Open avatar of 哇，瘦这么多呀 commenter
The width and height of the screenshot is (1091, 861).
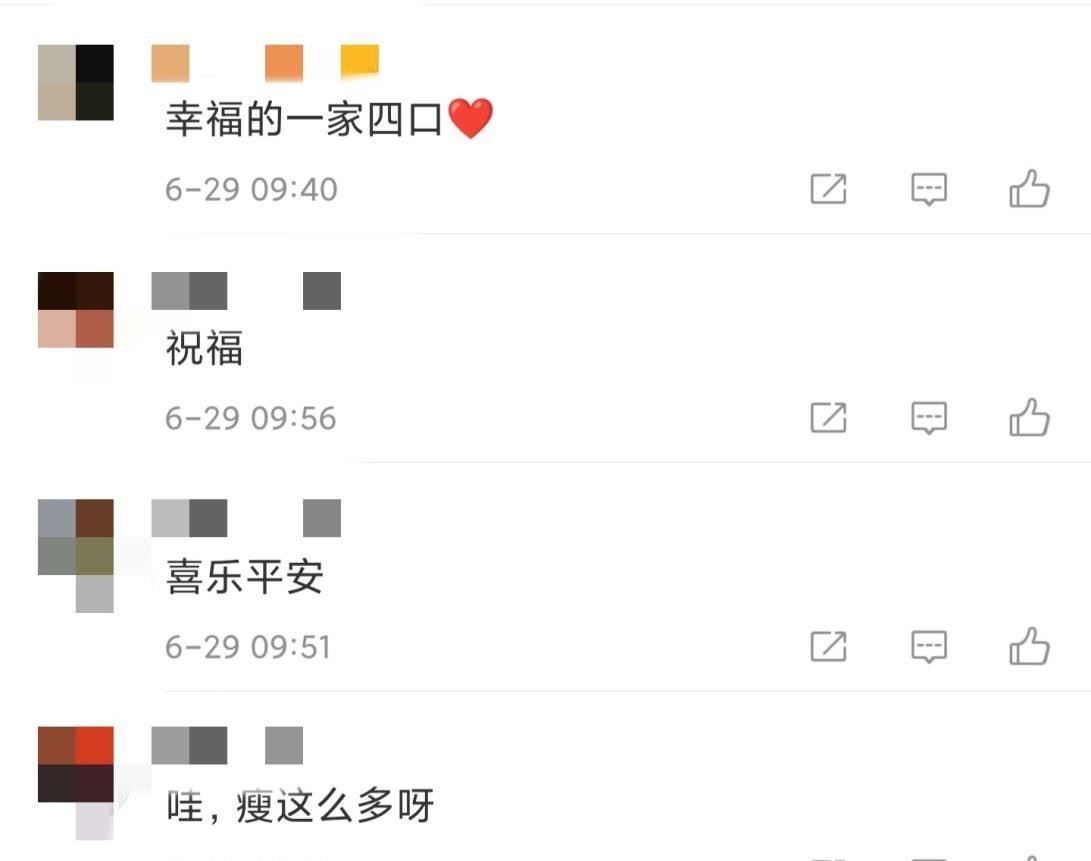coord(76,766)
